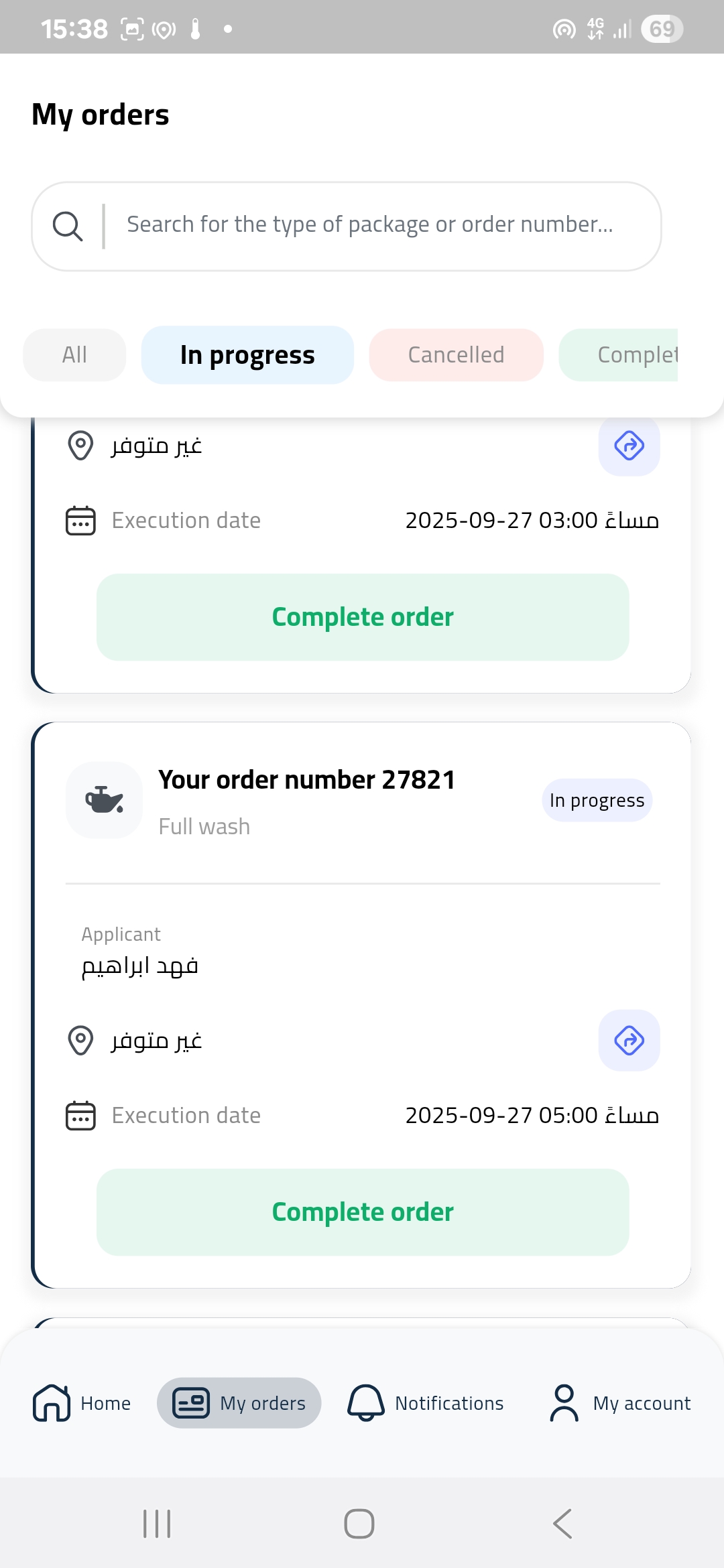Go back with system back button
724x1568 pixels.
click(562, 1524)
